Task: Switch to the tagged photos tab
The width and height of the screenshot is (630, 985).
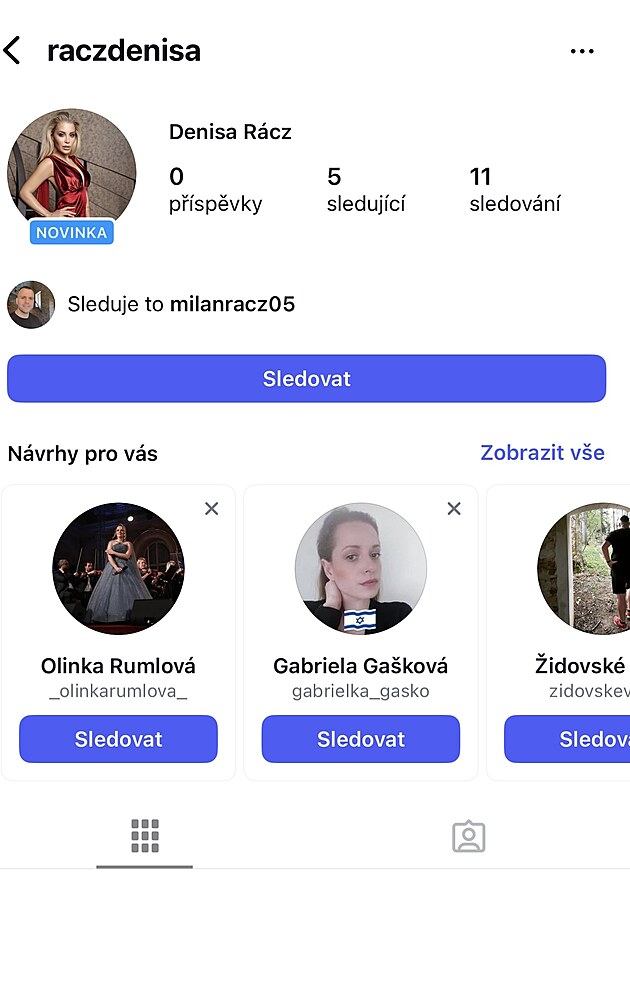Action: click(x=468, y=837)
